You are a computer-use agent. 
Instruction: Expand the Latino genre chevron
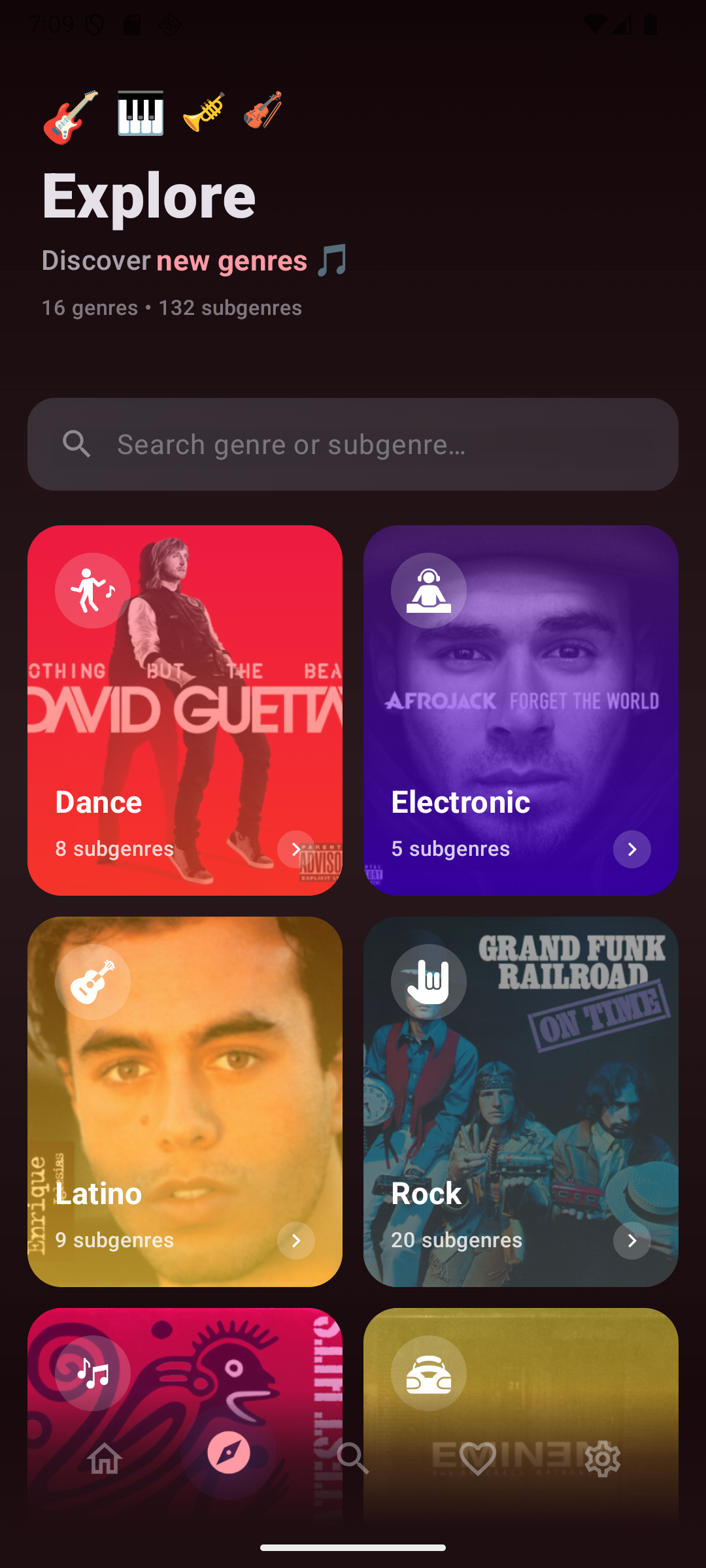coord(296,1240)
